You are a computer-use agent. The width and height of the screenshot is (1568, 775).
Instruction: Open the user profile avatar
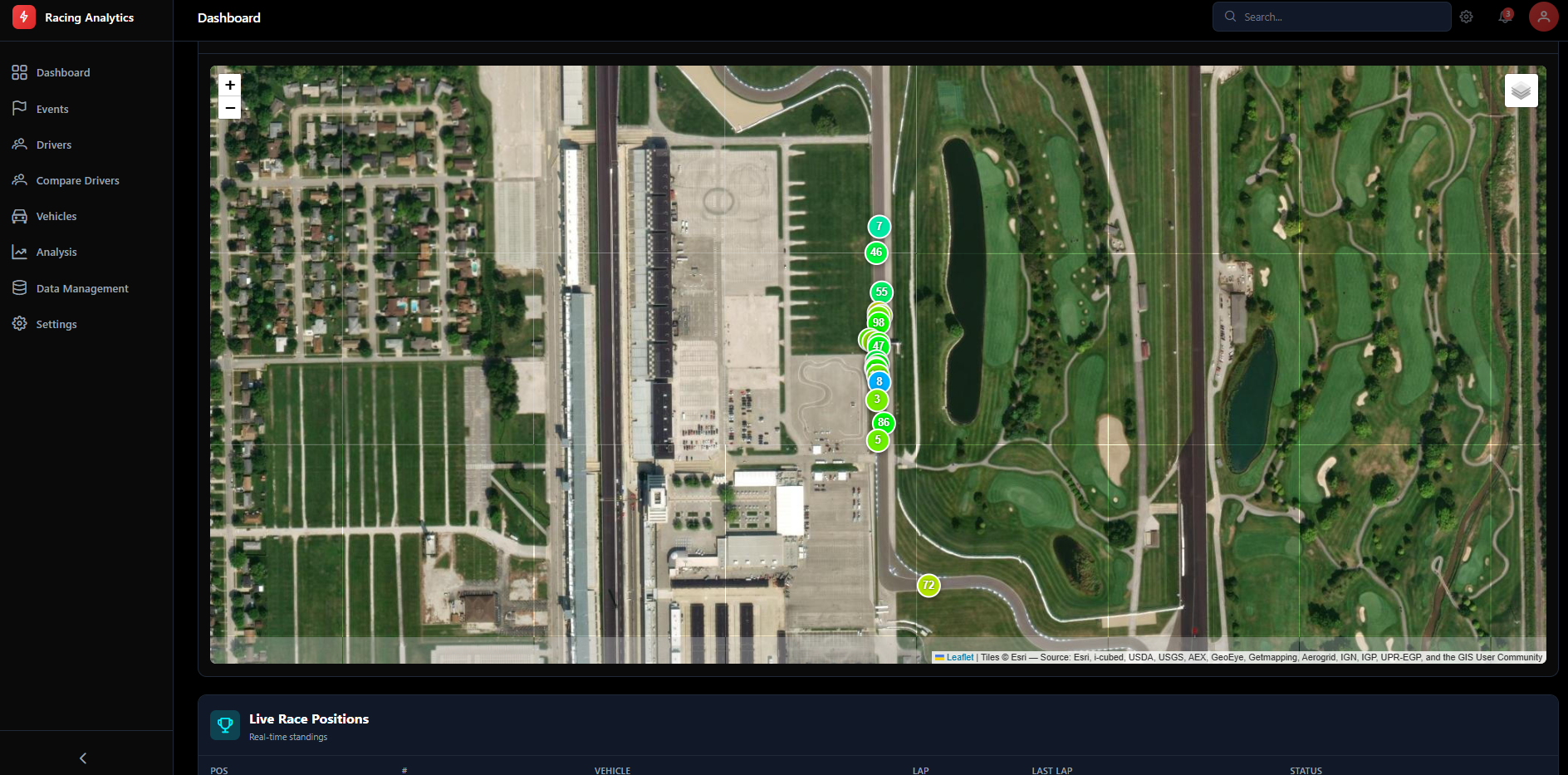1543,17
